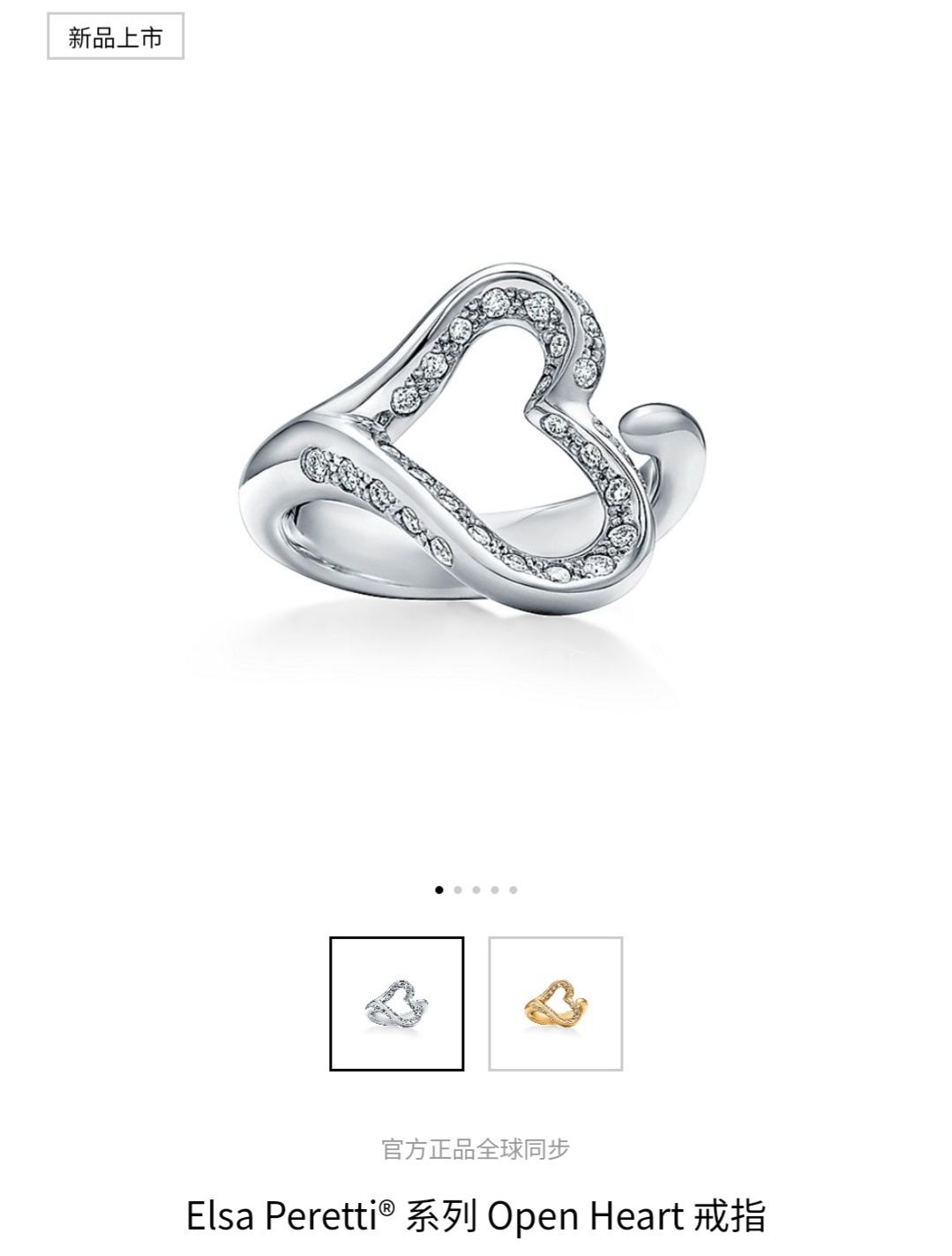Select the yellow gold ring variant
Image resolution: width=952 pixels, height=1256 pixels.
coord(555,1004)
